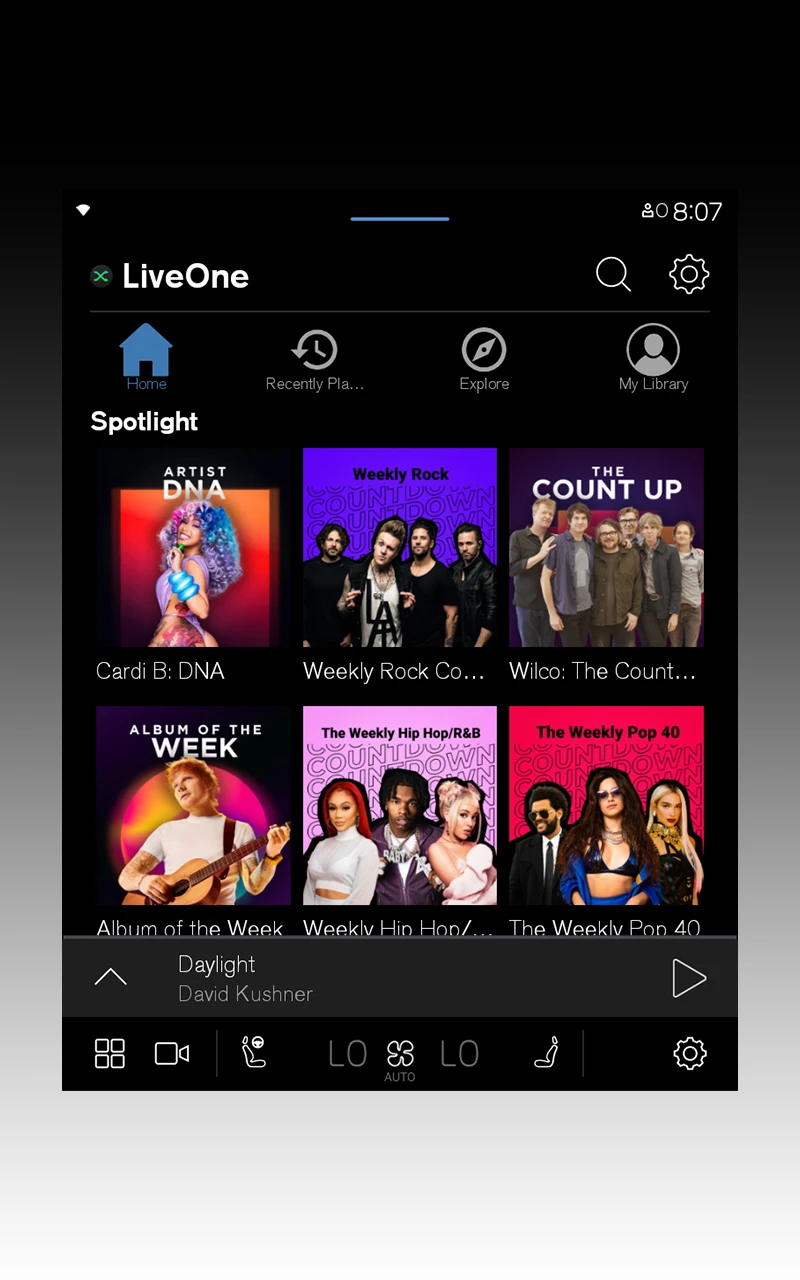Open the Weekly Hip Hop/R&B countdown

[400, 806]
